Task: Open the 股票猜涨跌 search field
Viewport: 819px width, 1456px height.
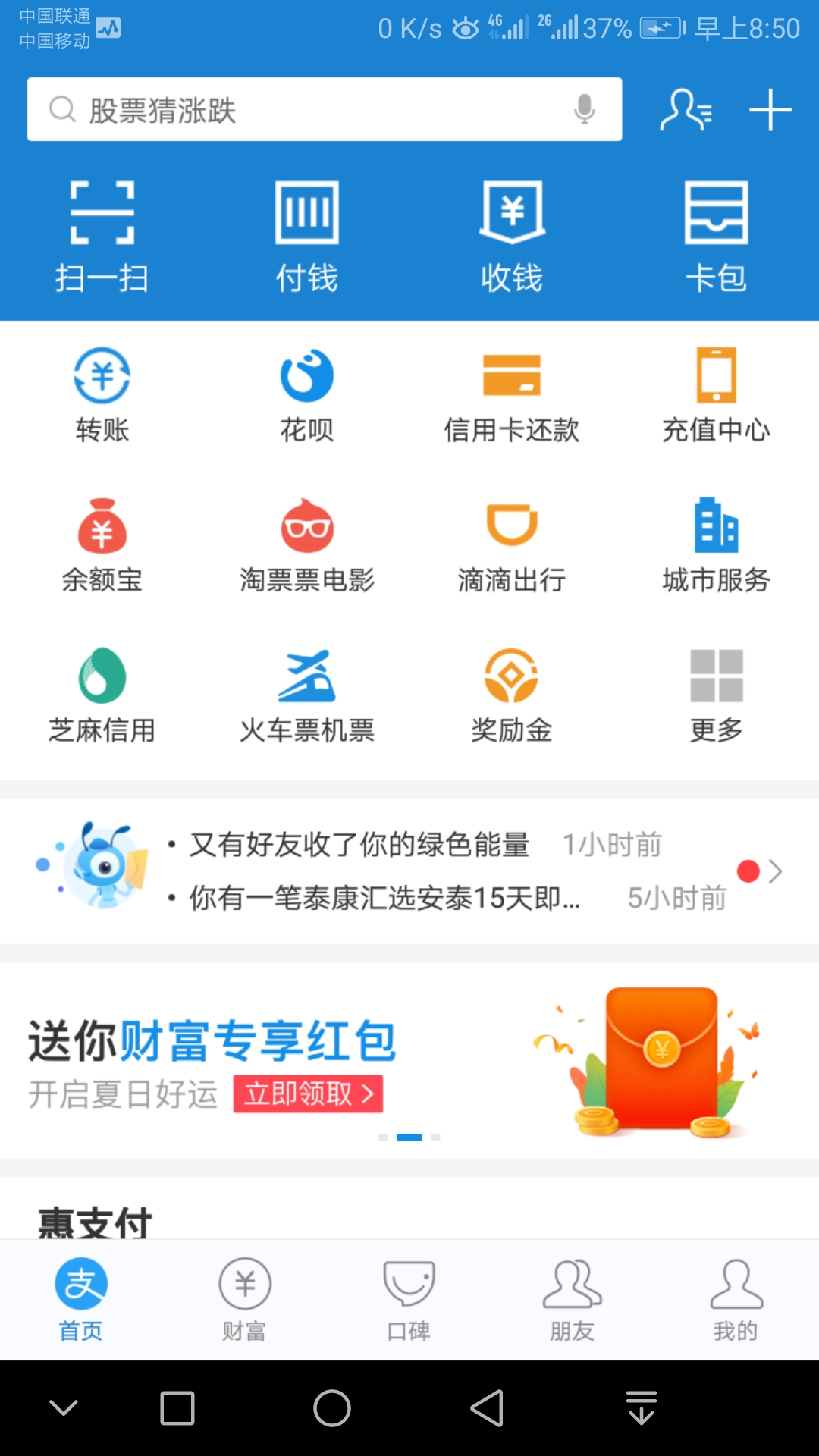Action: [x=303, y=109]
